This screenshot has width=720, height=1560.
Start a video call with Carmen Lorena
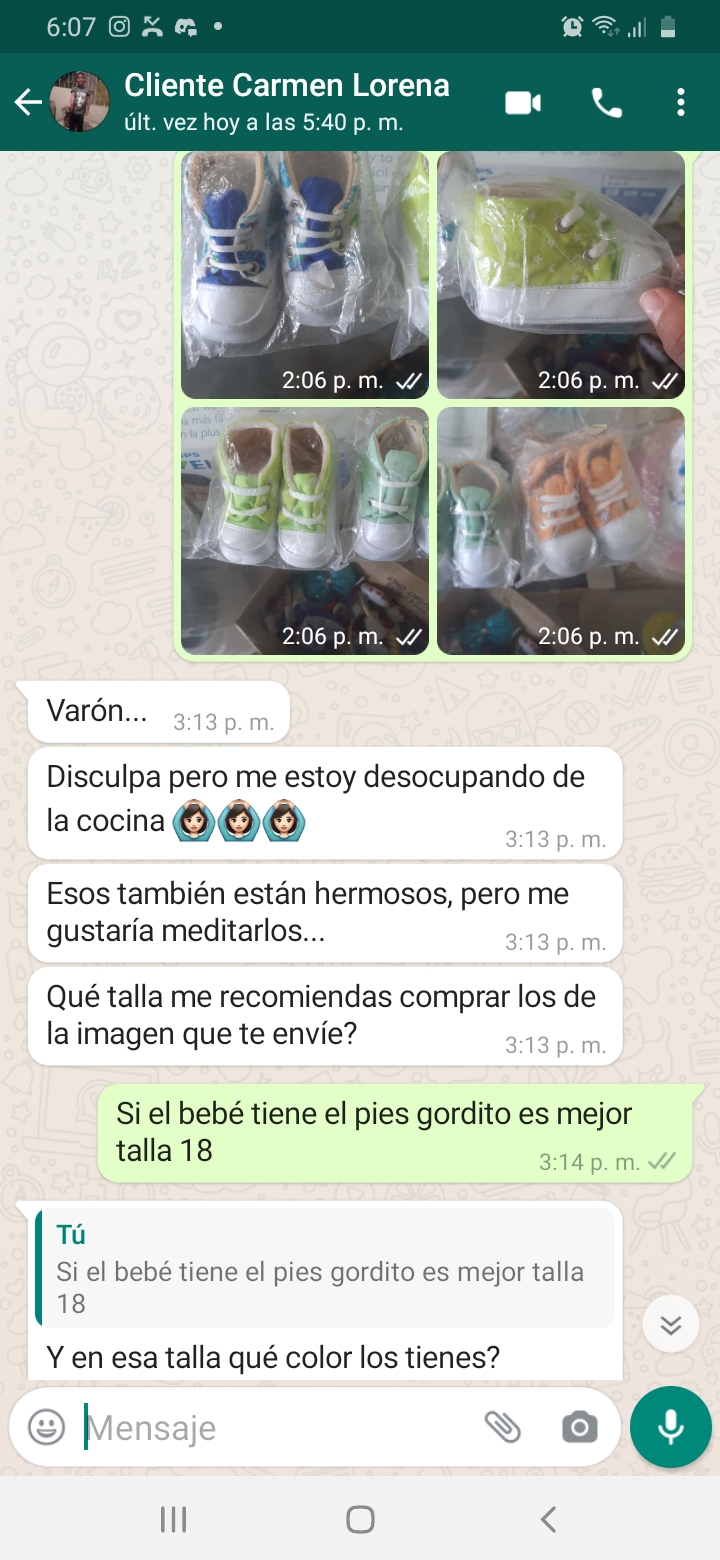pyautogui.click(x=522, y=102)
